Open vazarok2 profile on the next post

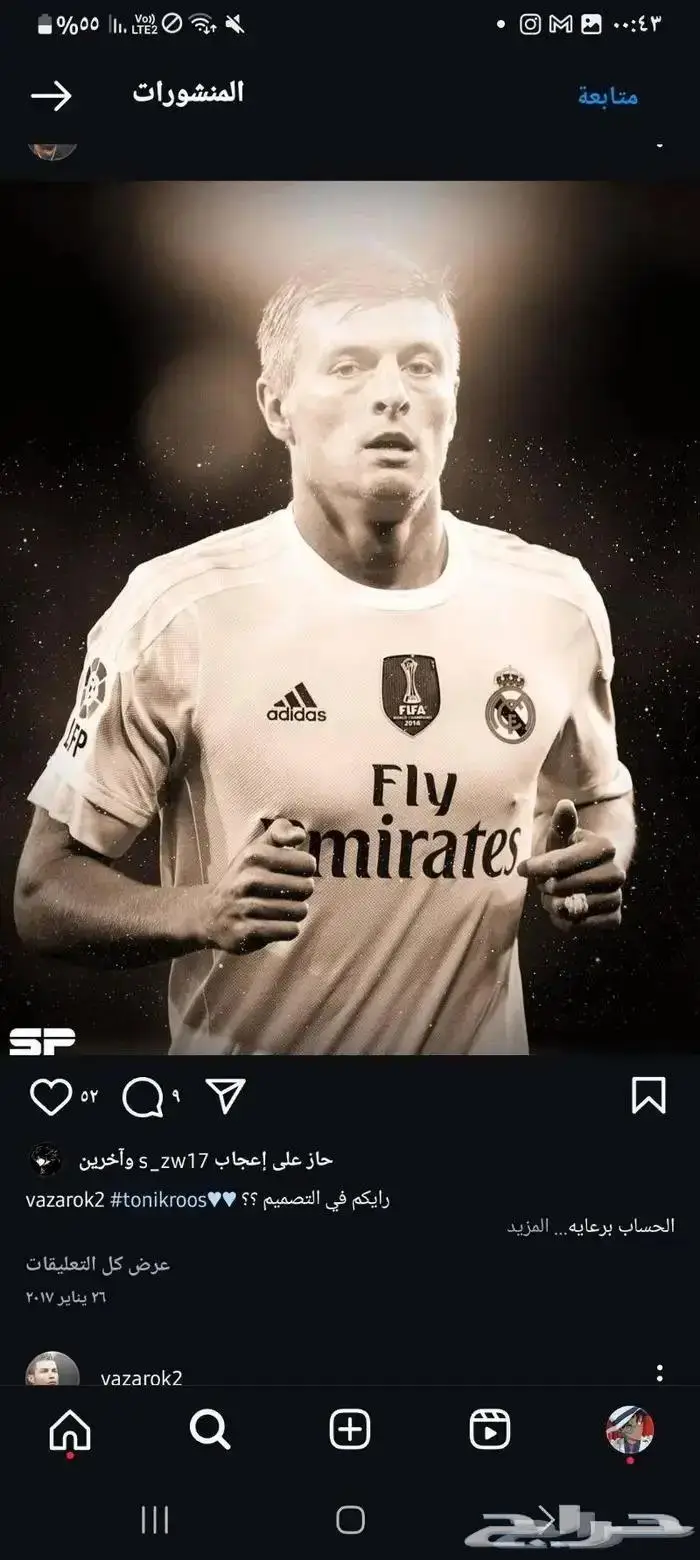point(141,1377)
